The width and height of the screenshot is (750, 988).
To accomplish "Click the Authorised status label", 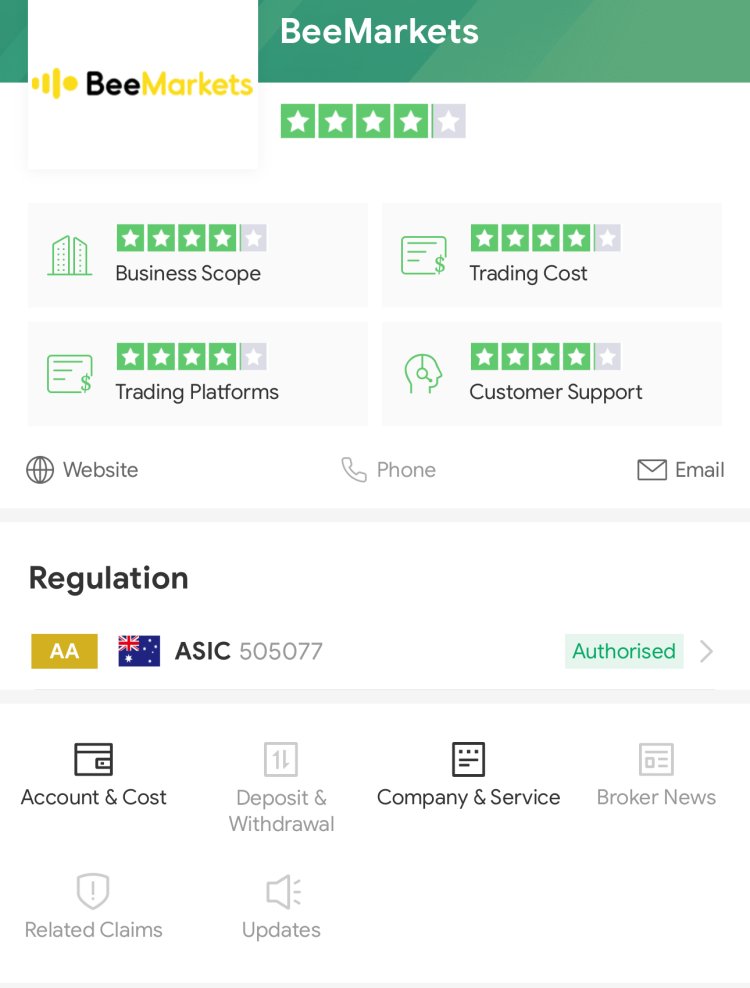I will tap(623, 651).
